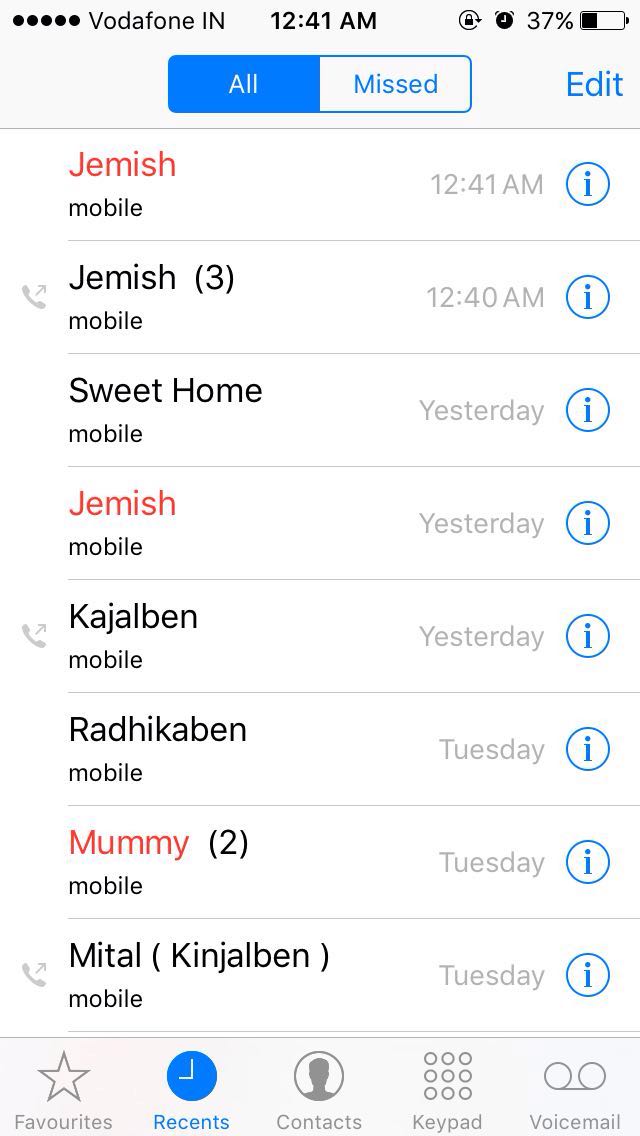View info for Sweet Home call
This screenshot has height=1136, width=640.
(588, 410)
